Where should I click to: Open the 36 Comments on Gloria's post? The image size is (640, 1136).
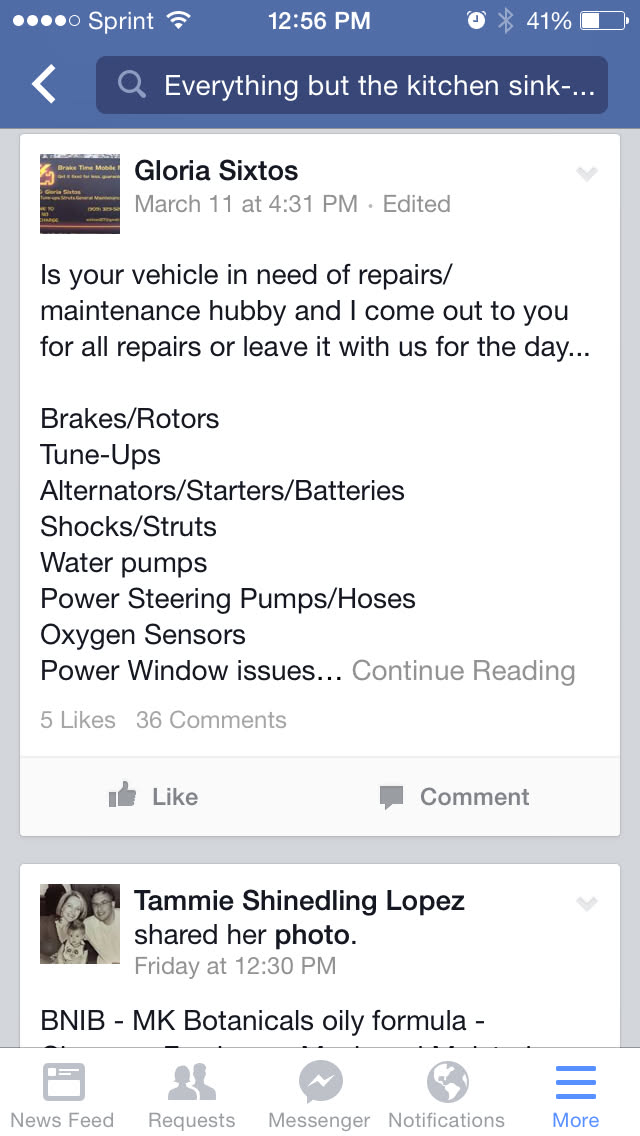pos(211,720)
